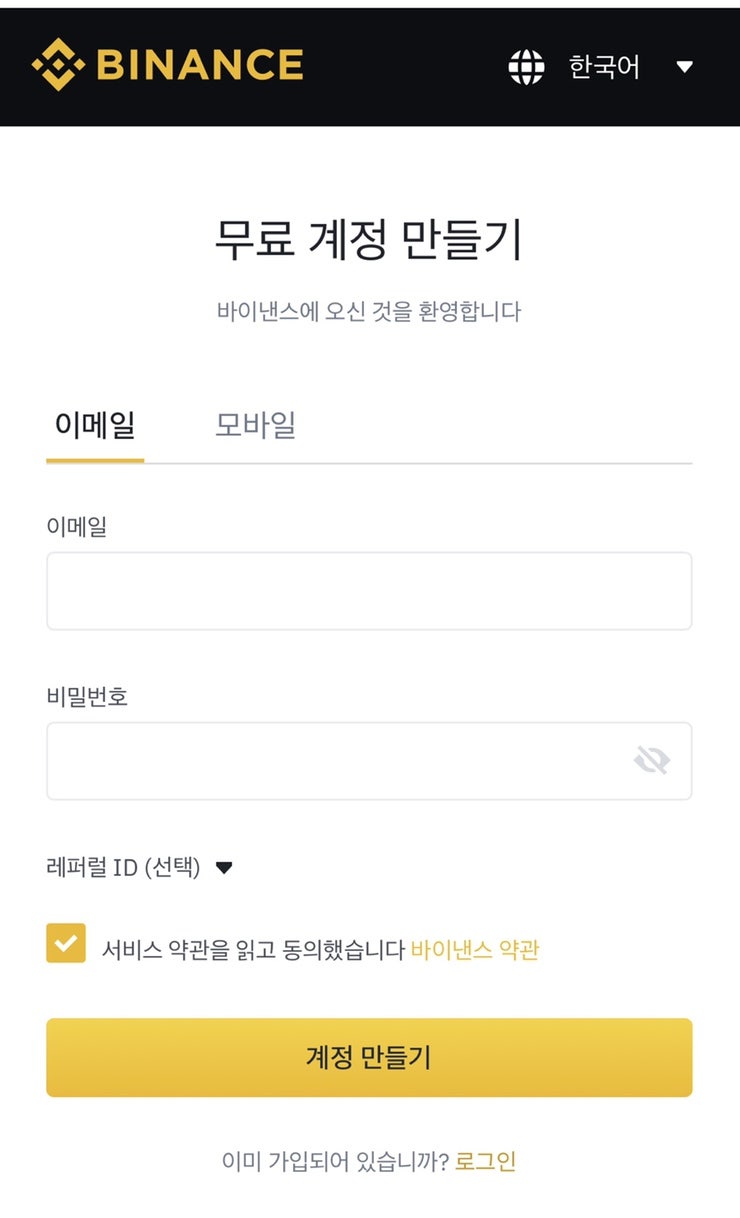
Task: Toggle password visibility eye icon
Action: pos(652,761)
